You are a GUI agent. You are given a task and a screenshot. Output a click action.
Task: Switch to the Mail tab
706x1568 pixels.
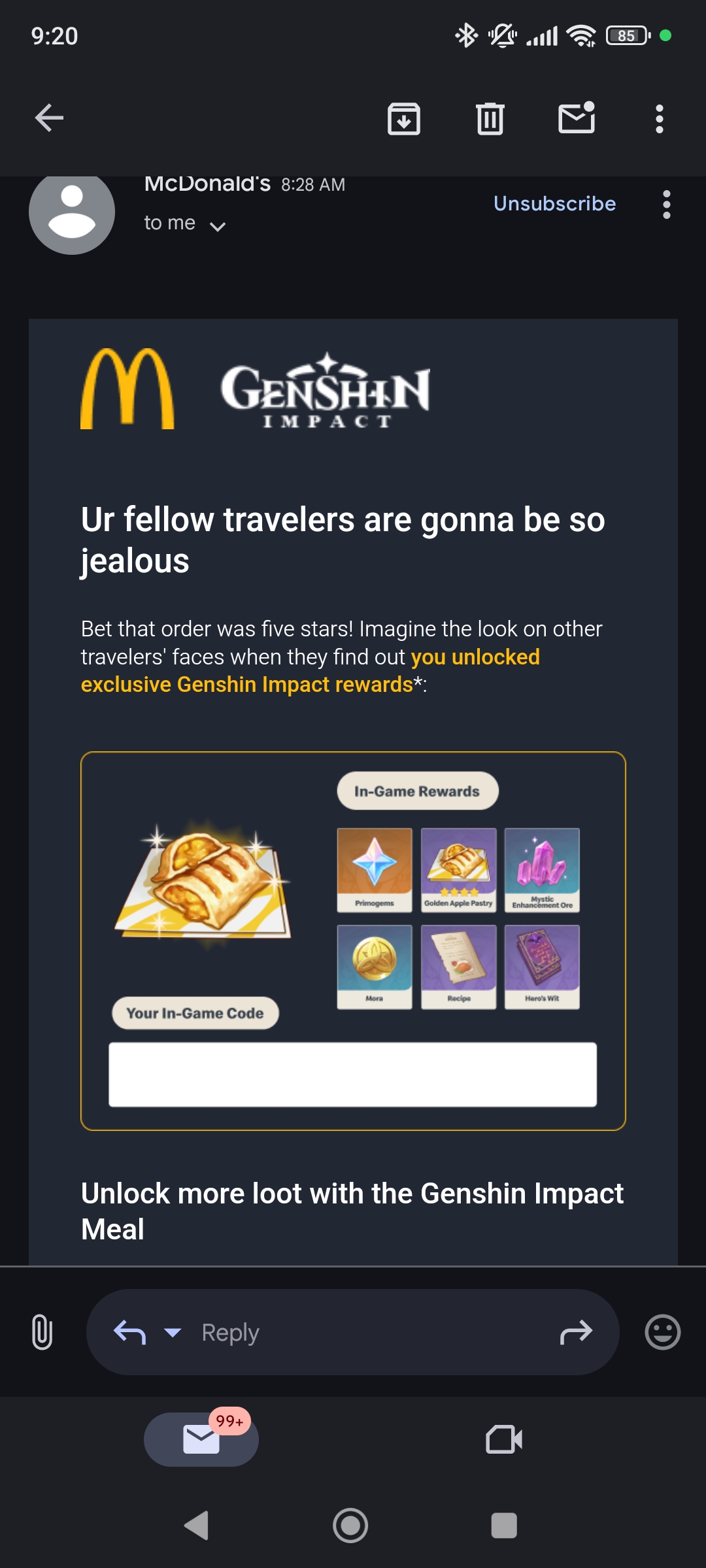201,1439
